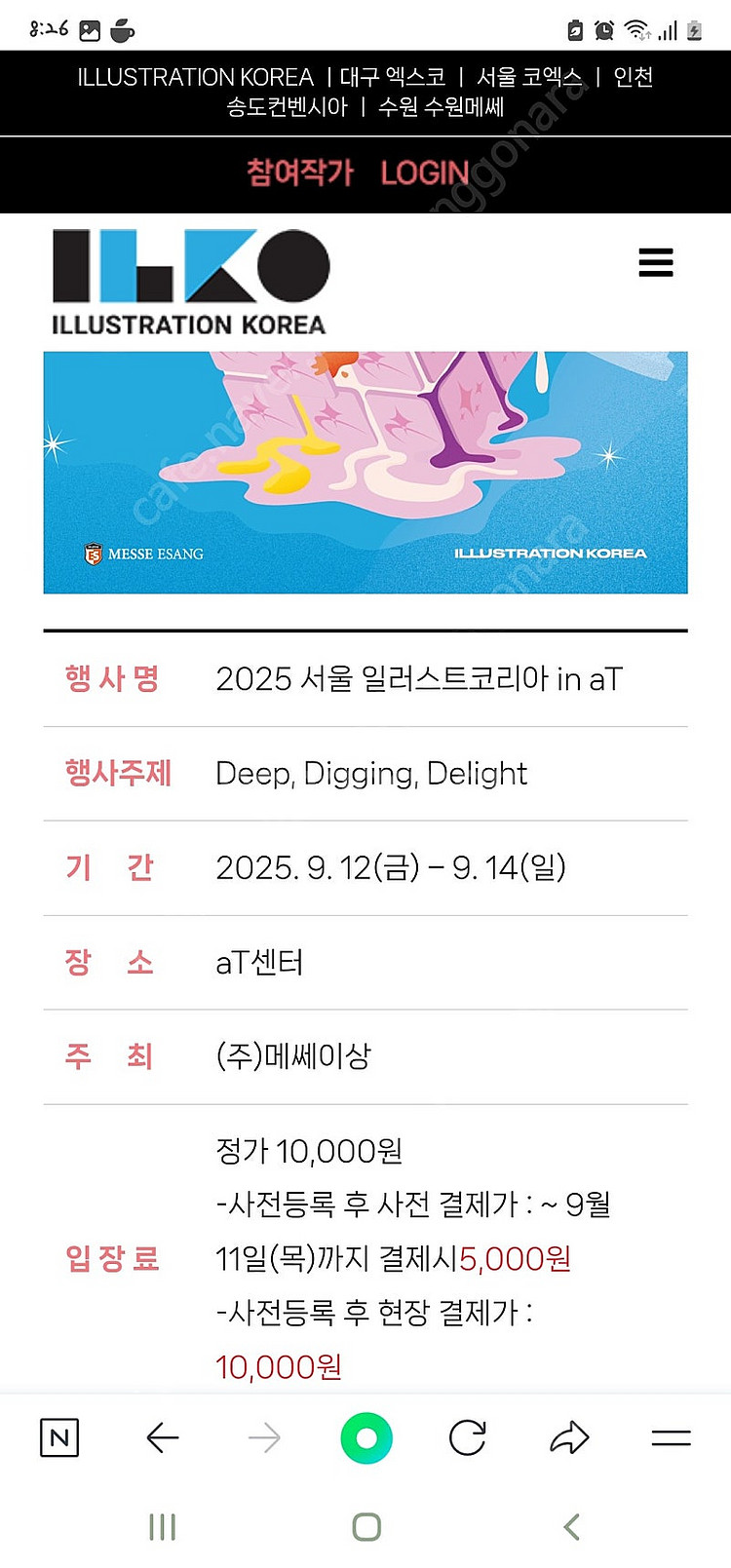This screenshot has width=731, height=1568.
Task: Tap the green Naver search button
Action: [366, 1437]
